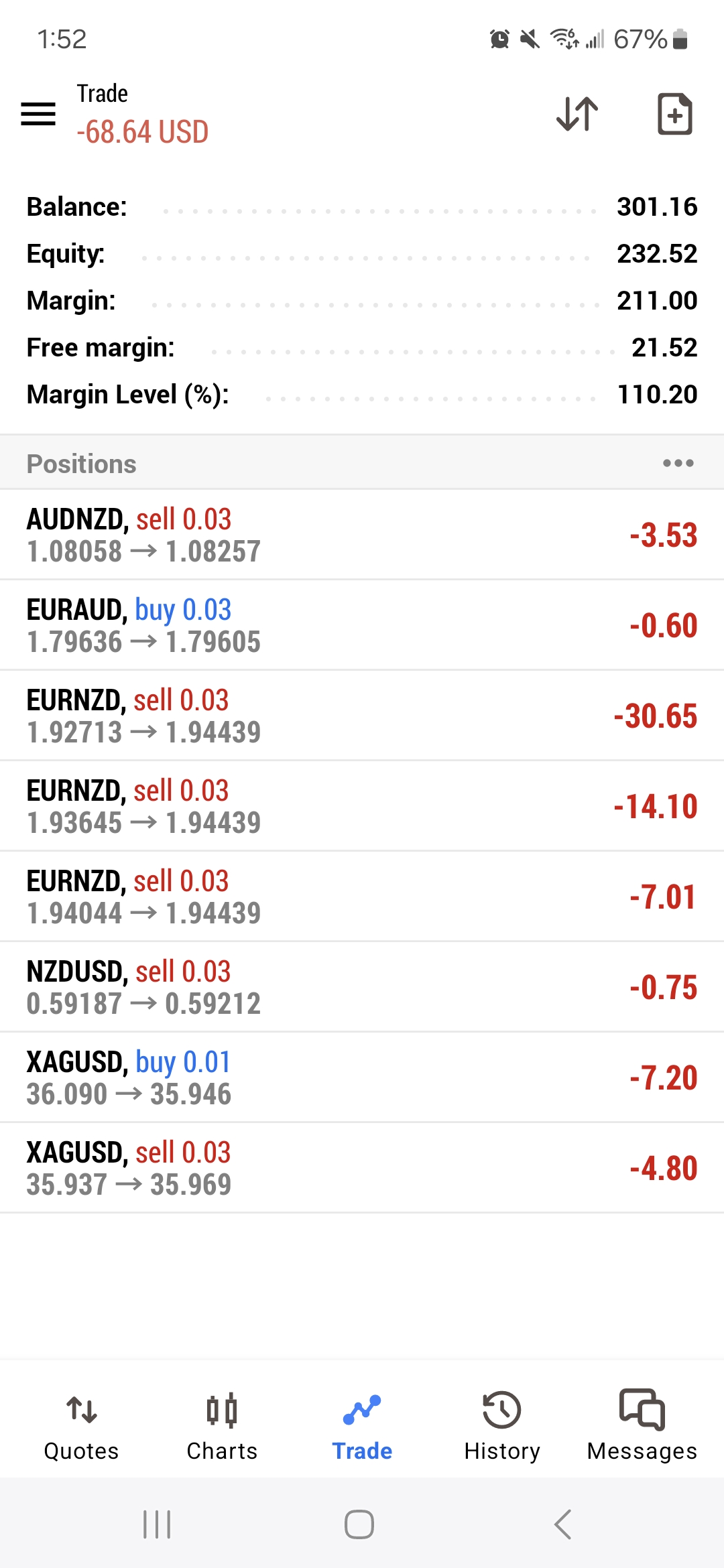
Task: Open the Positions three-dot overflow menu
Action: [x=678, y=463]
